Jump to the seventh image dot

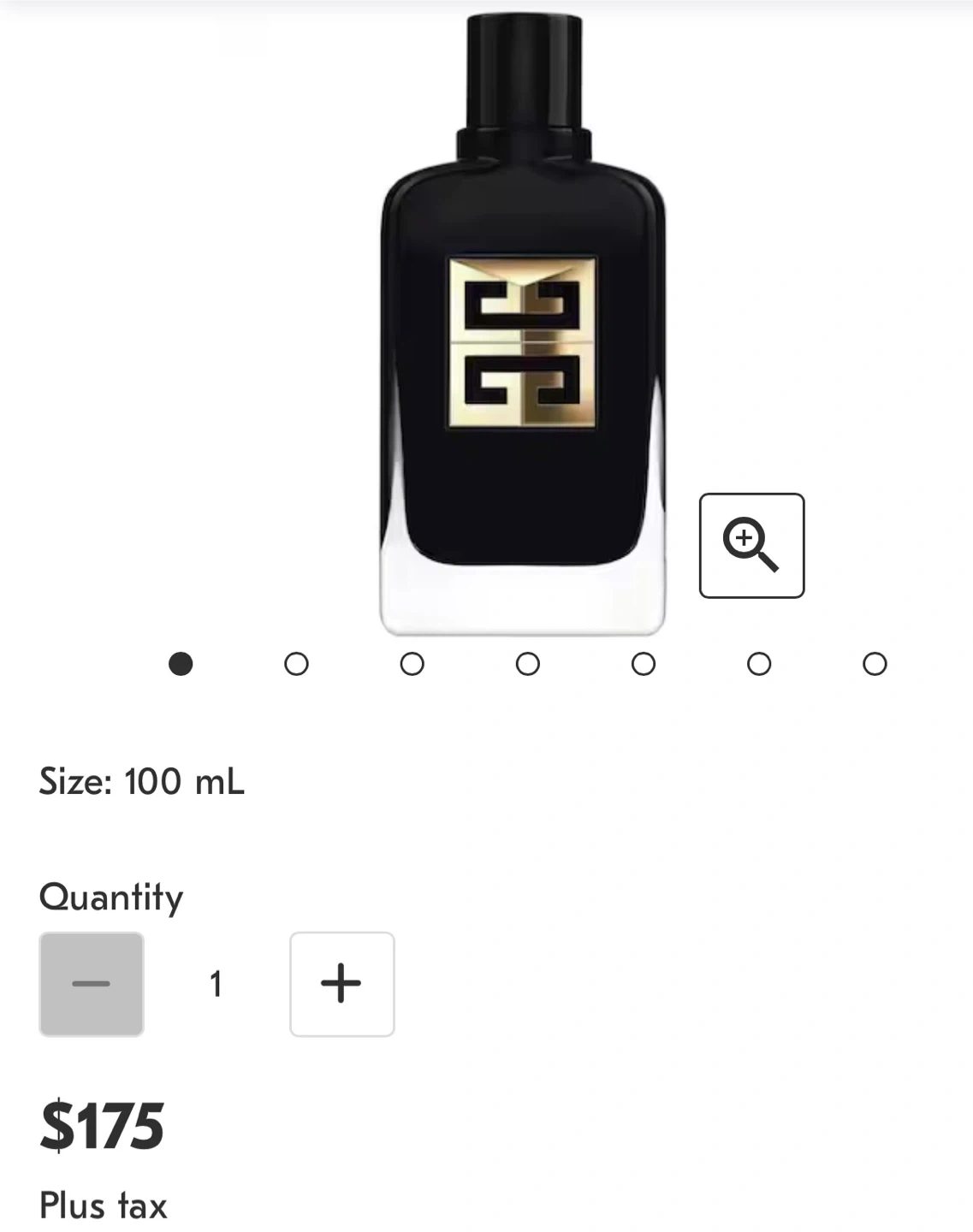click(875, 664)
